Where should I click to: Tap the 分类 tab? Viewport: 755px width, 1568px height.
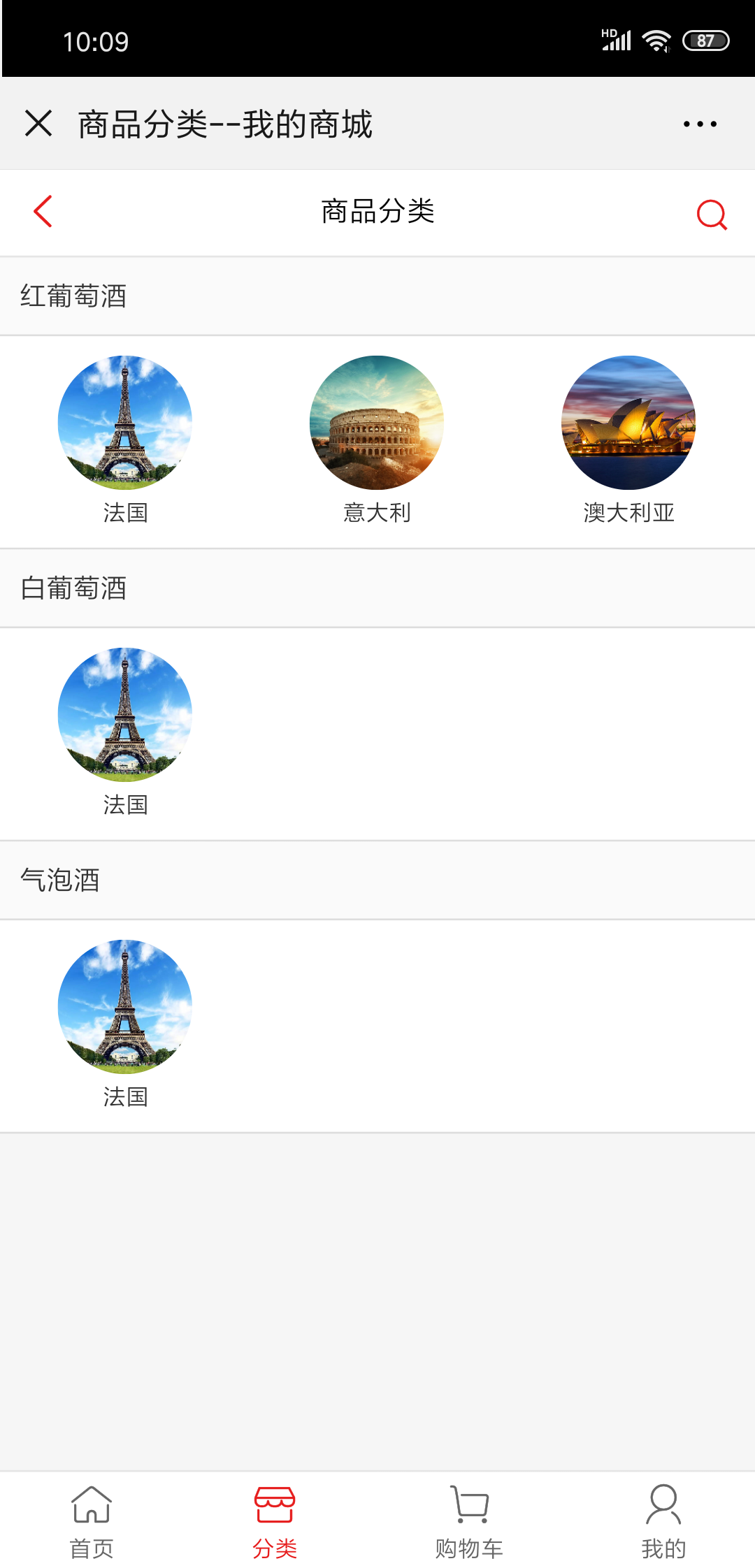275,1520
